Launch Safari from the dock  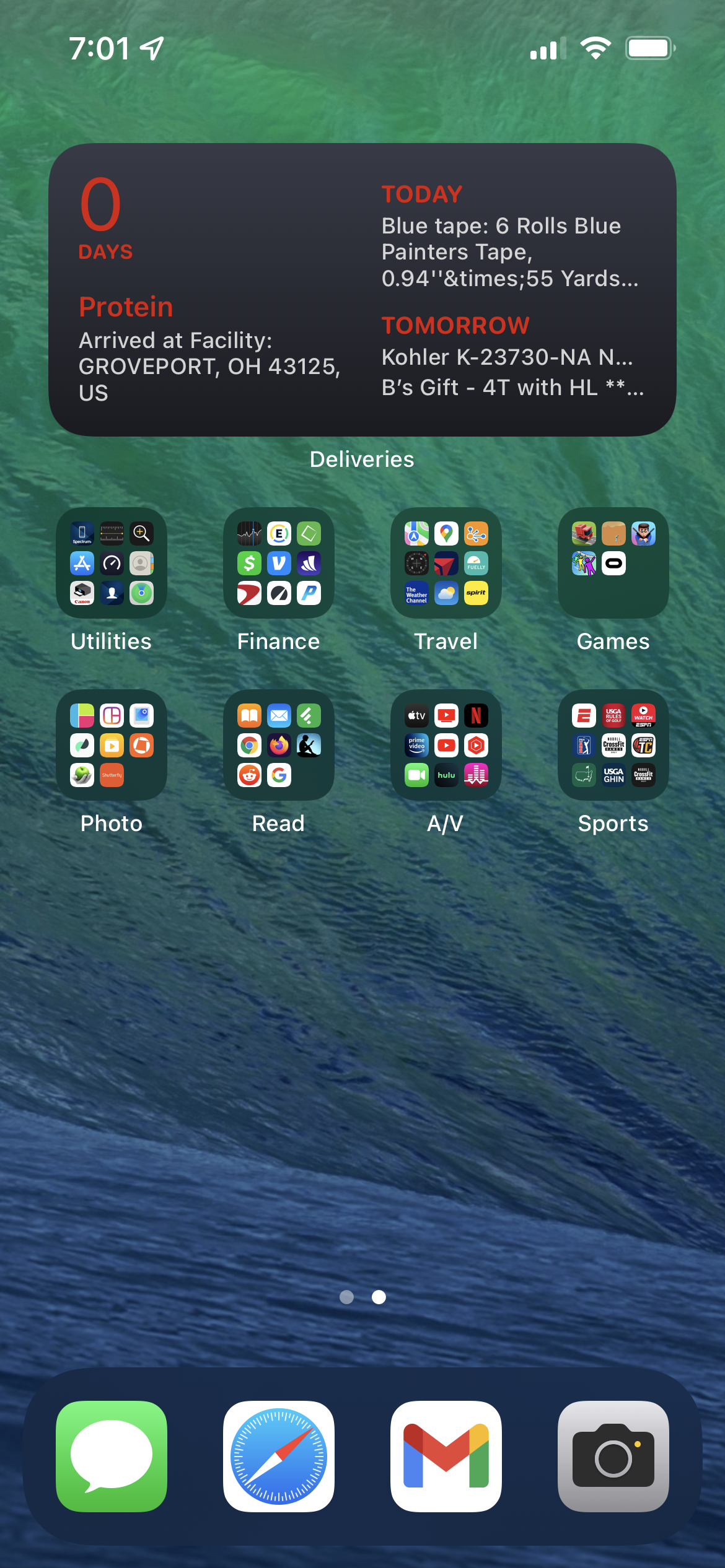pyautogui.click(x=279, y=1456)
